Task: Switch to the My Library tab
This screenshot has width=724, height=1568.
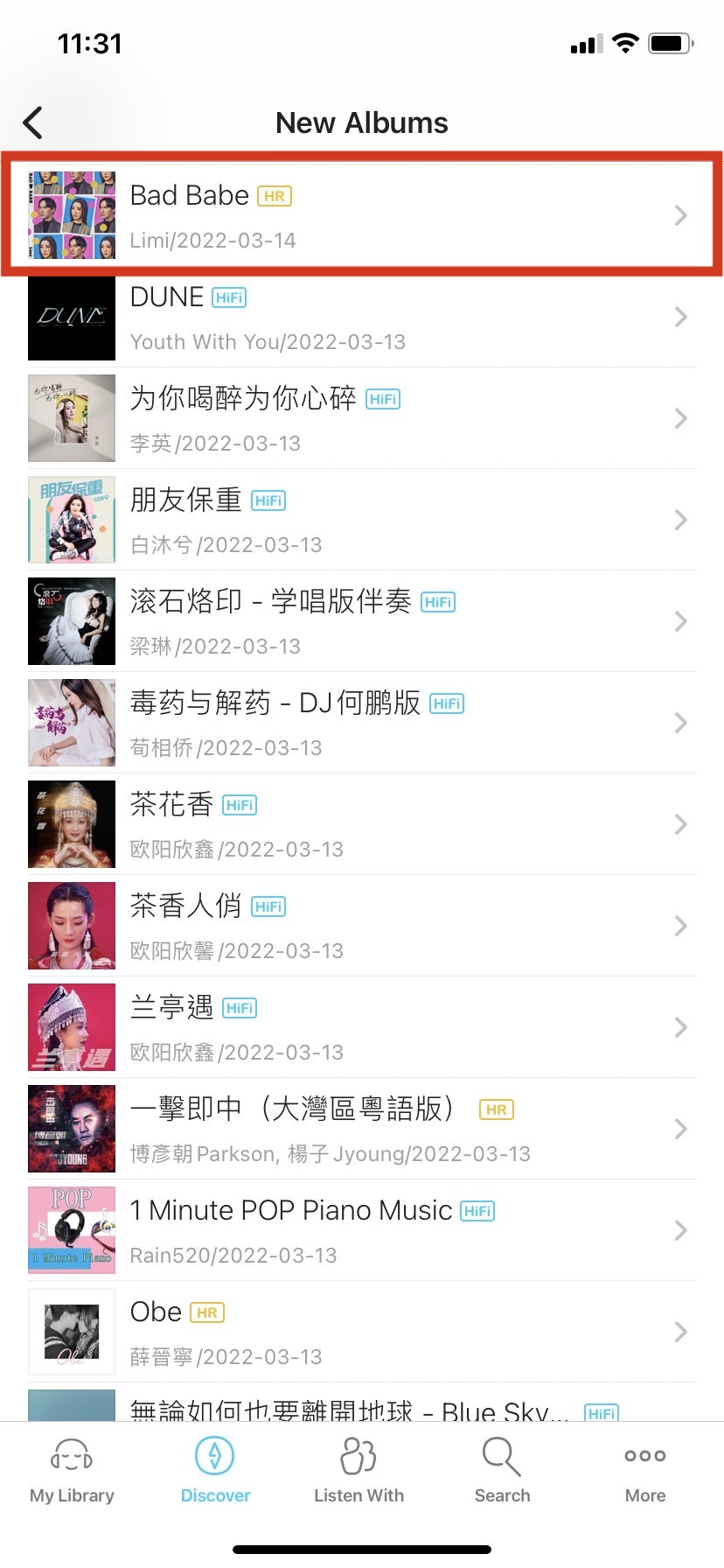Action: tap(72, 1471)
